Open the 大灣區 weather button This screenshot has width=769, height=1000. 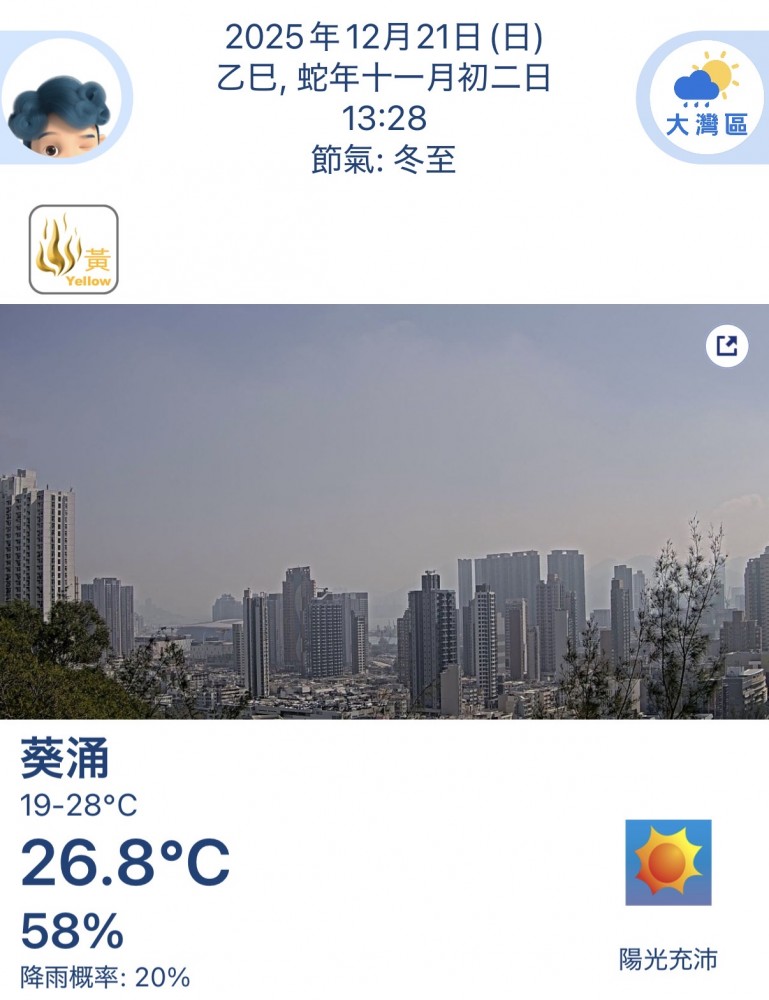pyautogui.click(x=707, y=97)
